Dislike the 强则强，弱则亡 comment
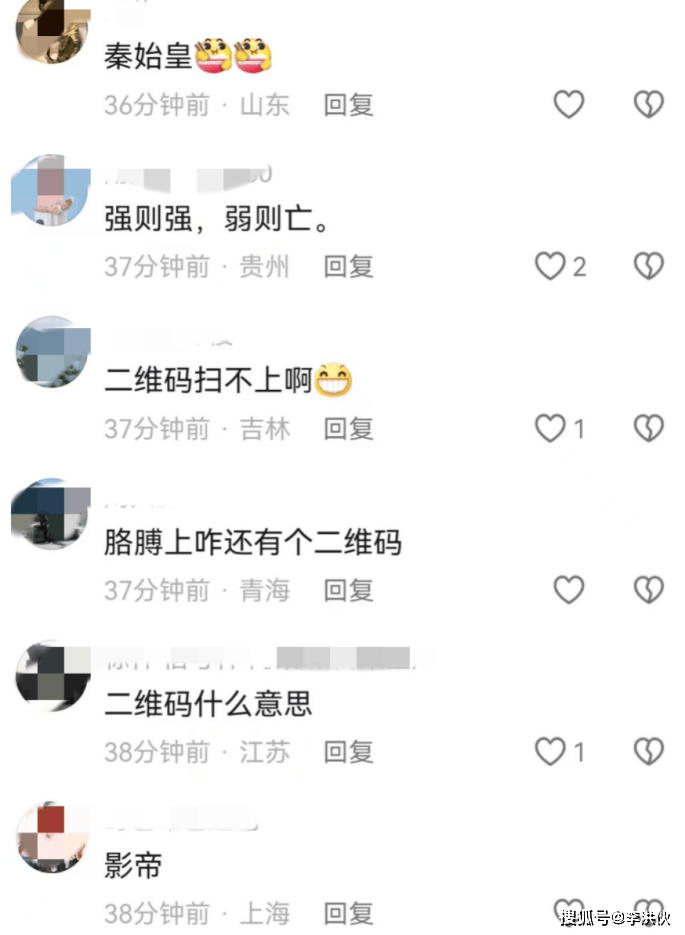 (649, 266)
